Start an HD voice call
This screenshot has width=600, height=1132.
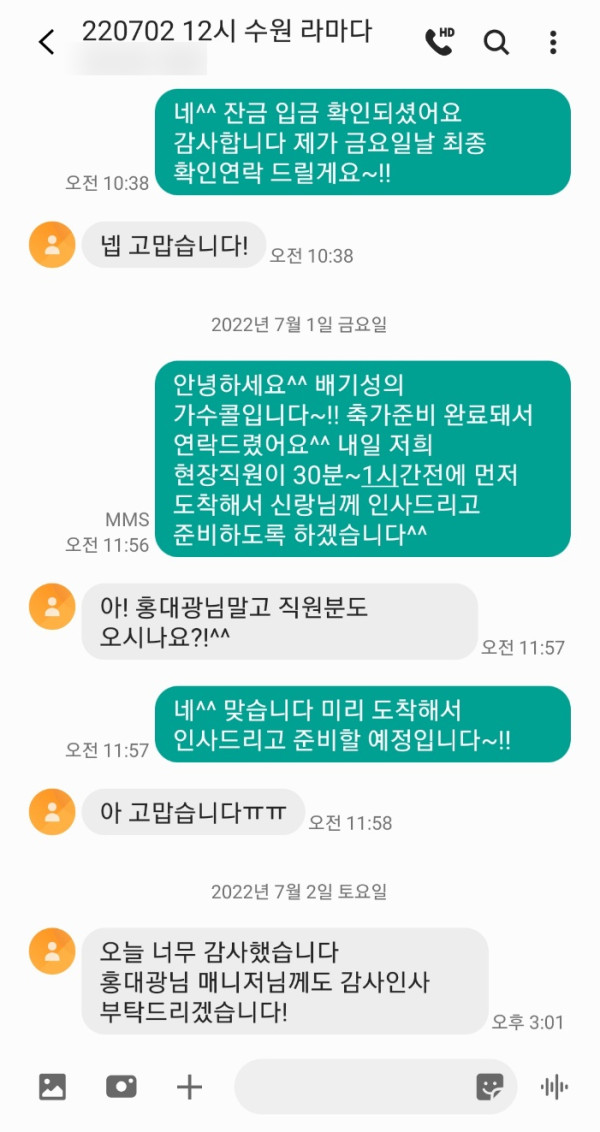(x=439, y=41)
